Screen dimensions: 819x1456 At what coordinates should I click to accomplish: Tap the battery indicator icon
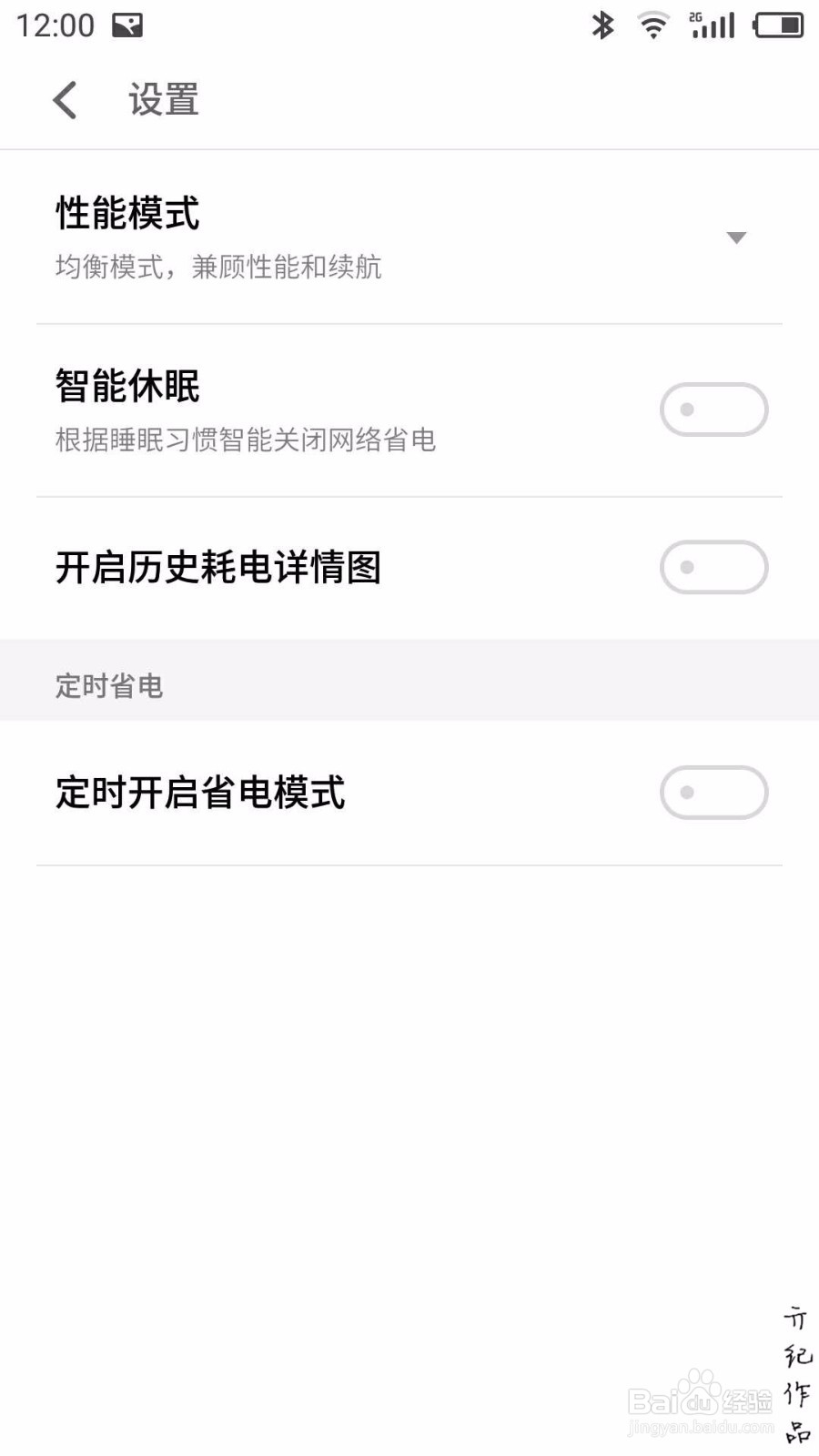pos(778,25)
